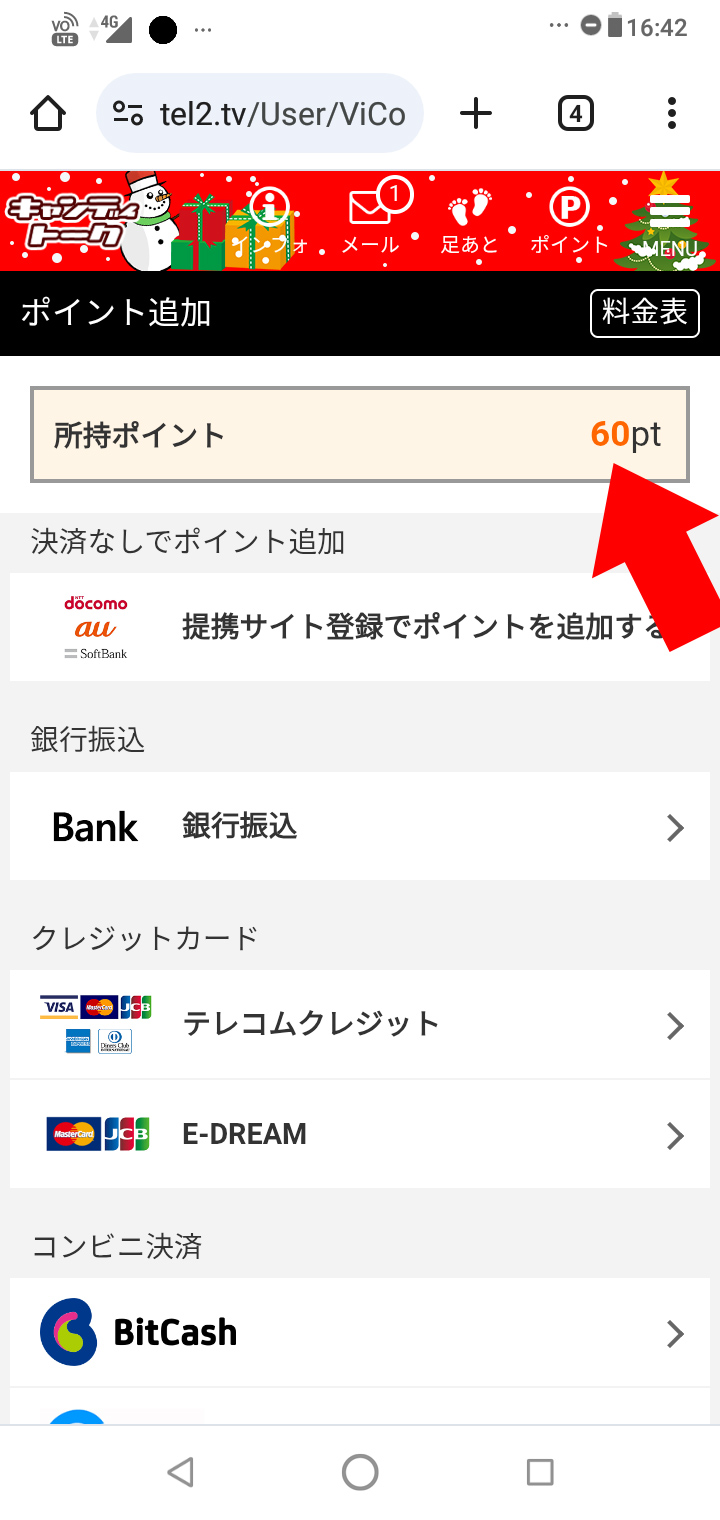Open the browser overflow menu
The image size is (720, 1520).
point(672,114)
